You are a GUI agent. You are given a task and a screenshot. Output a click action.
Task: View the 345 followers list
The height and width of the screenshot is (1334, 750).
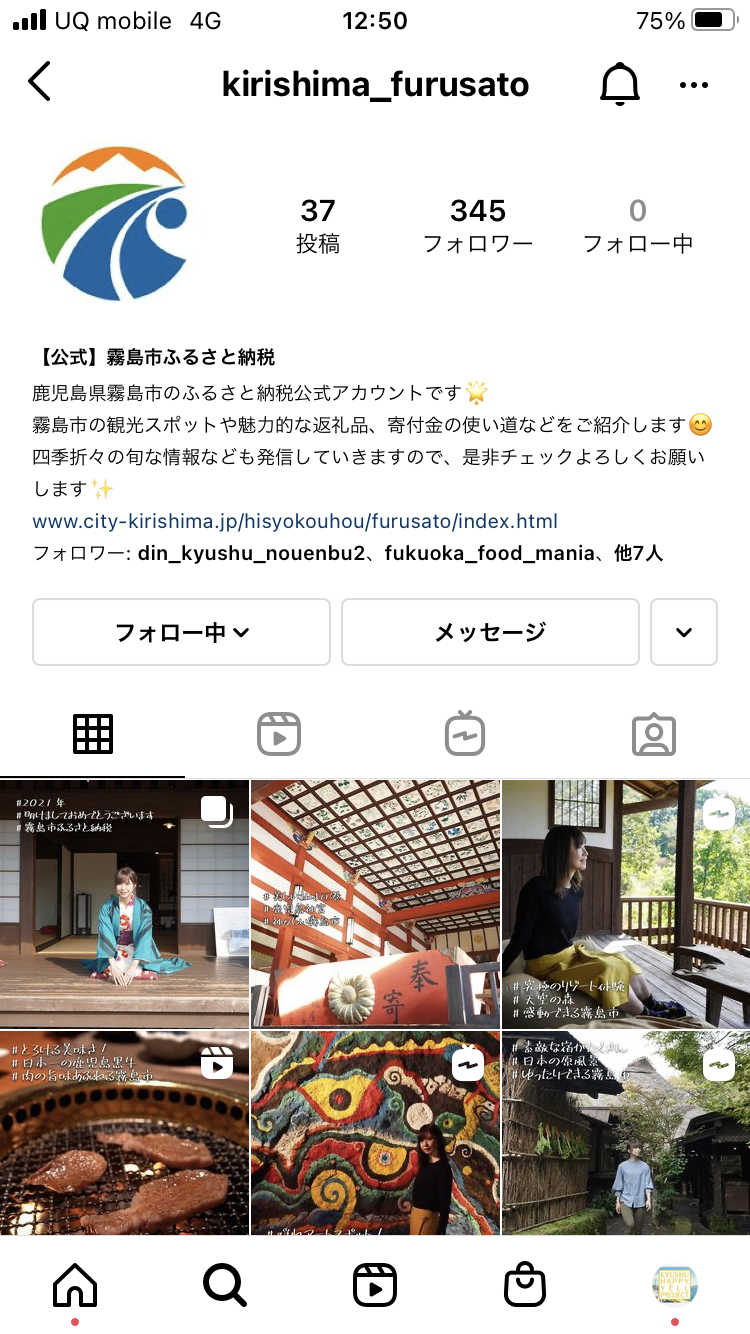click(x=478, y=226)
